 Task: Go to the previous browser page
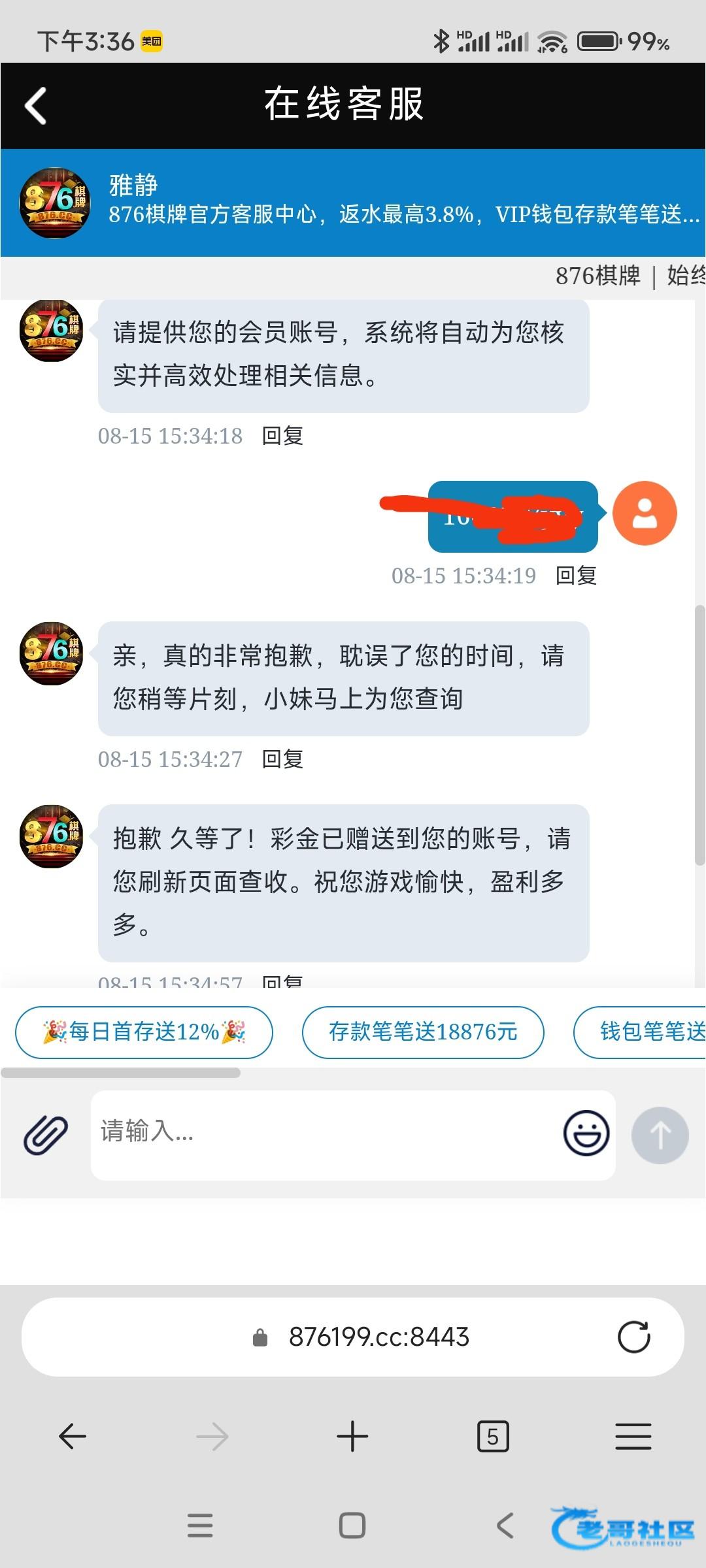point(73,1436)
